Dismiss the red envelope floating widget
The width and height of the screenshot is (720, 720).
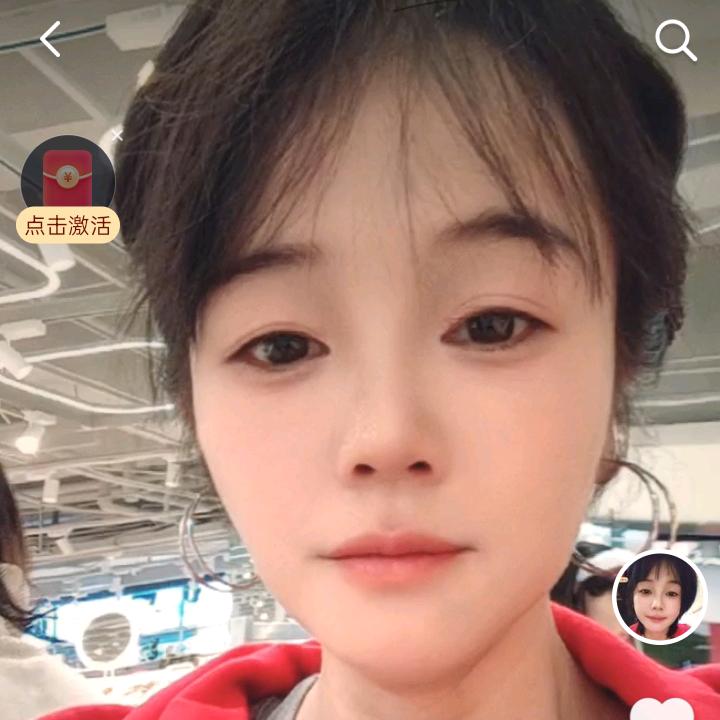pyautogui.click(x=117, y=133)
